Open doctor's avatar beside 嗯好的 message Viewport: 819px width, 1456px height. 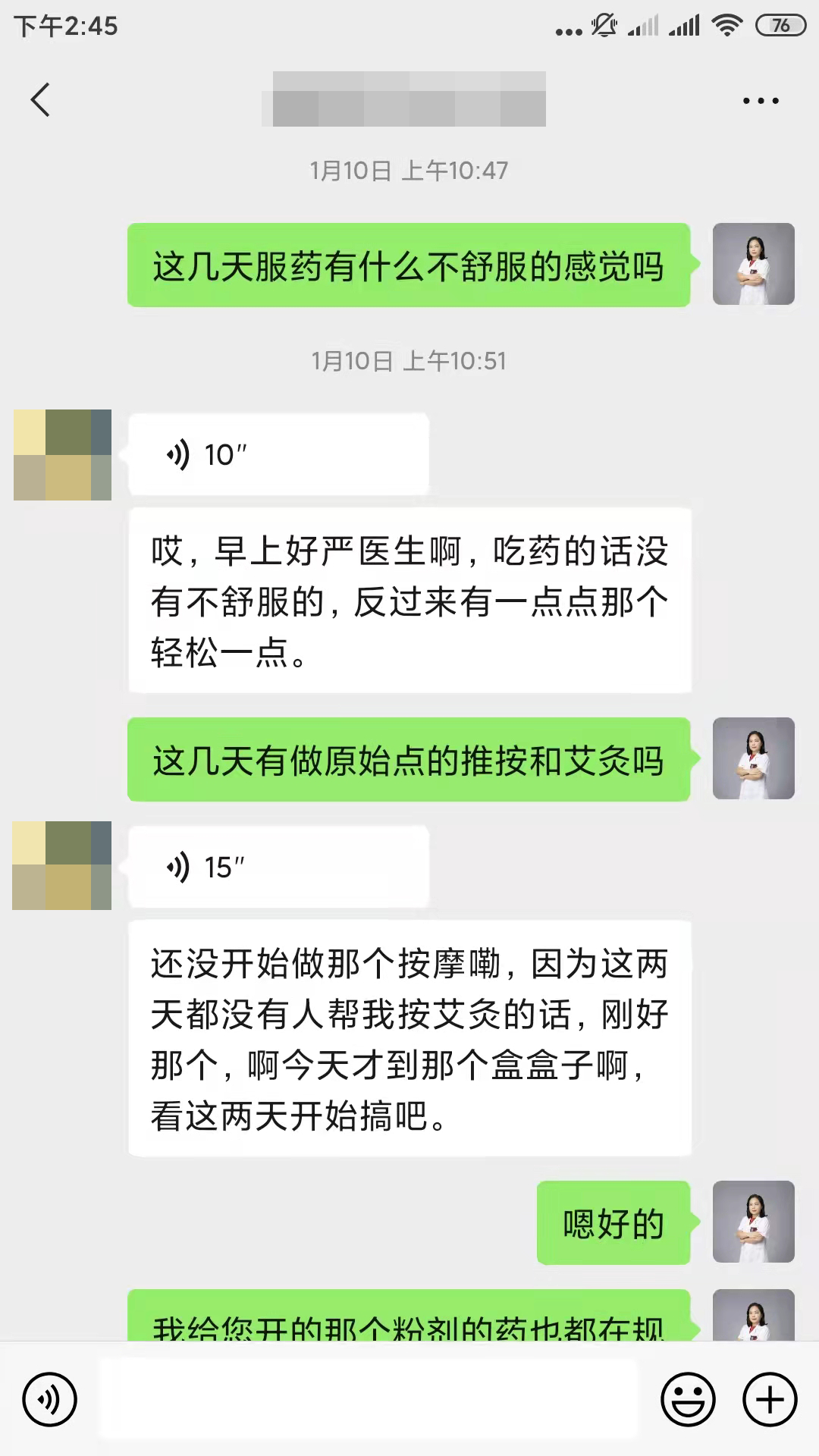click(753, 1222)
